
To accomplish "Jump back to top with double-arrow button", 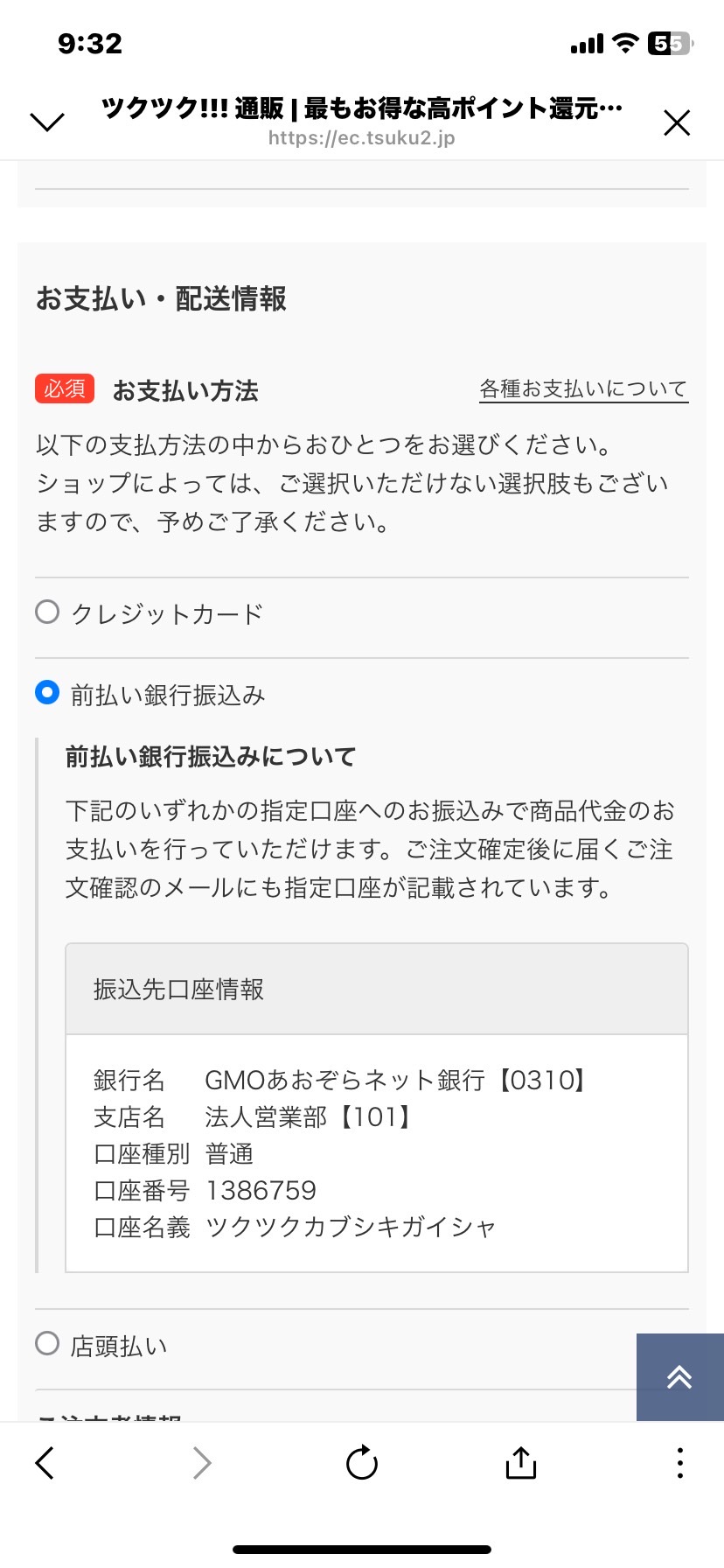I will (679, 1376).
